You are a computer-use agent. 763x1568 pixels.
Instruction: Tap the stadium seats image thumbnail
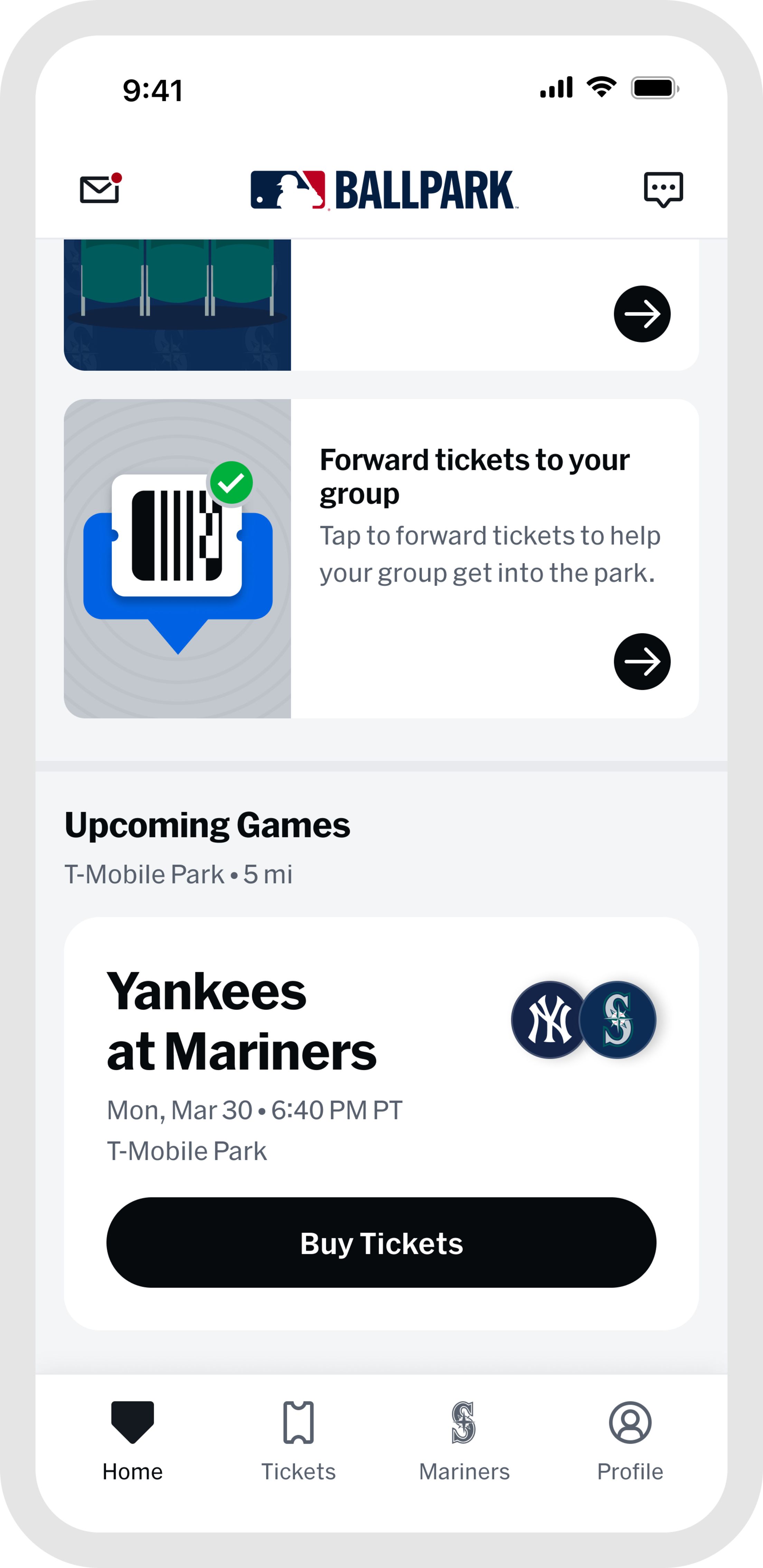click(177, 304)
